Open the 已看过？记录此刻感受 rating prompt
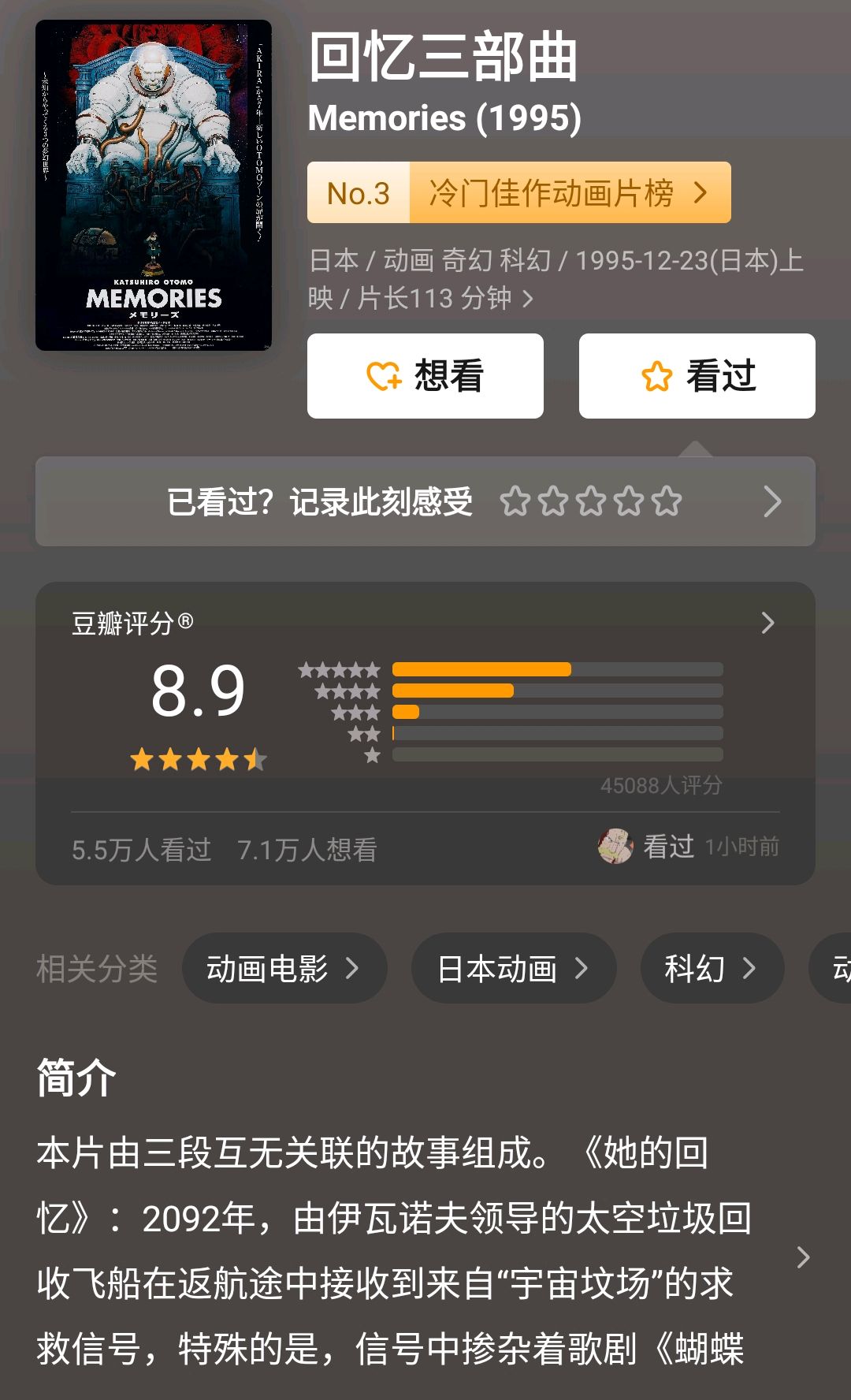The image size is (851, 1400). (x=425, y=501)
